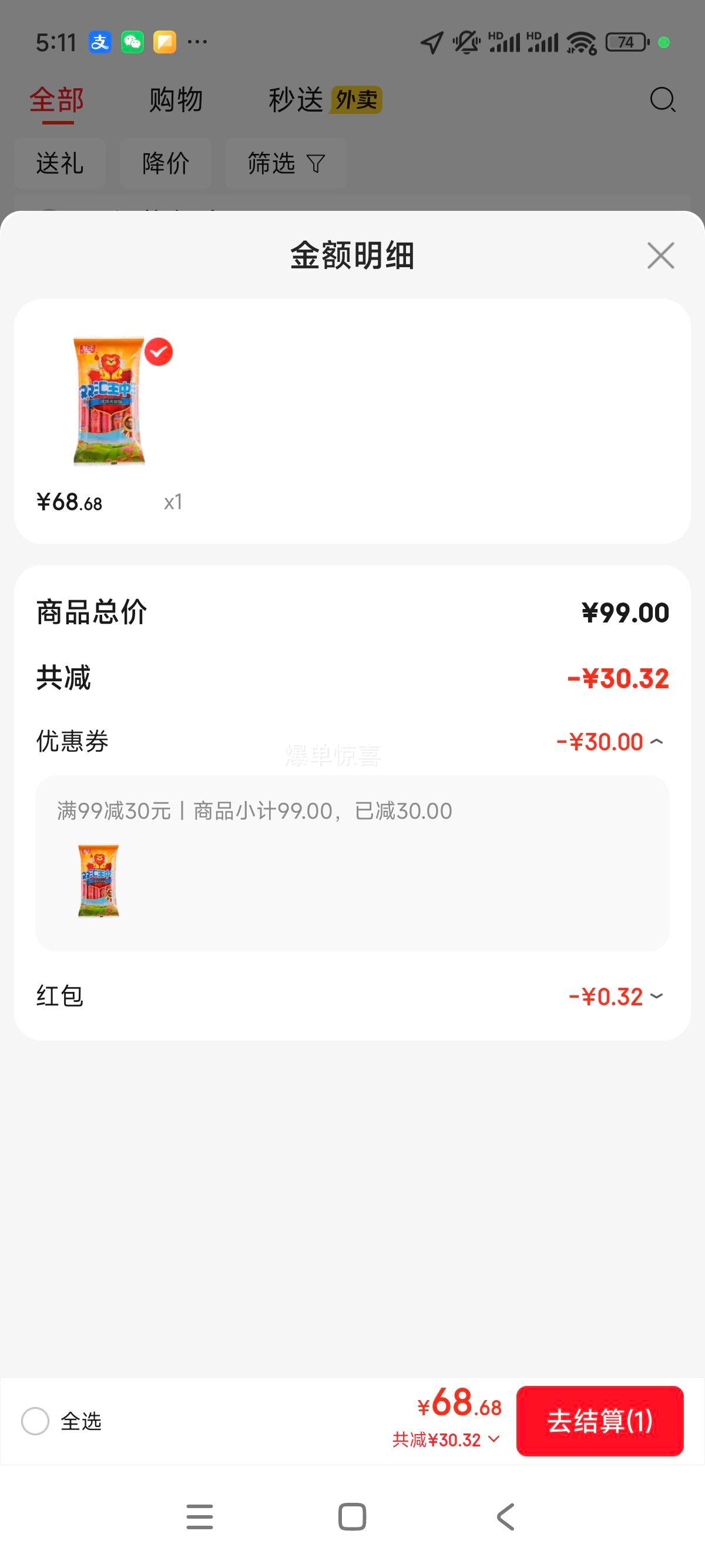Open the search magnifier icon
The height and width of the screenshot is (1568, 705).
click(662, 99)
